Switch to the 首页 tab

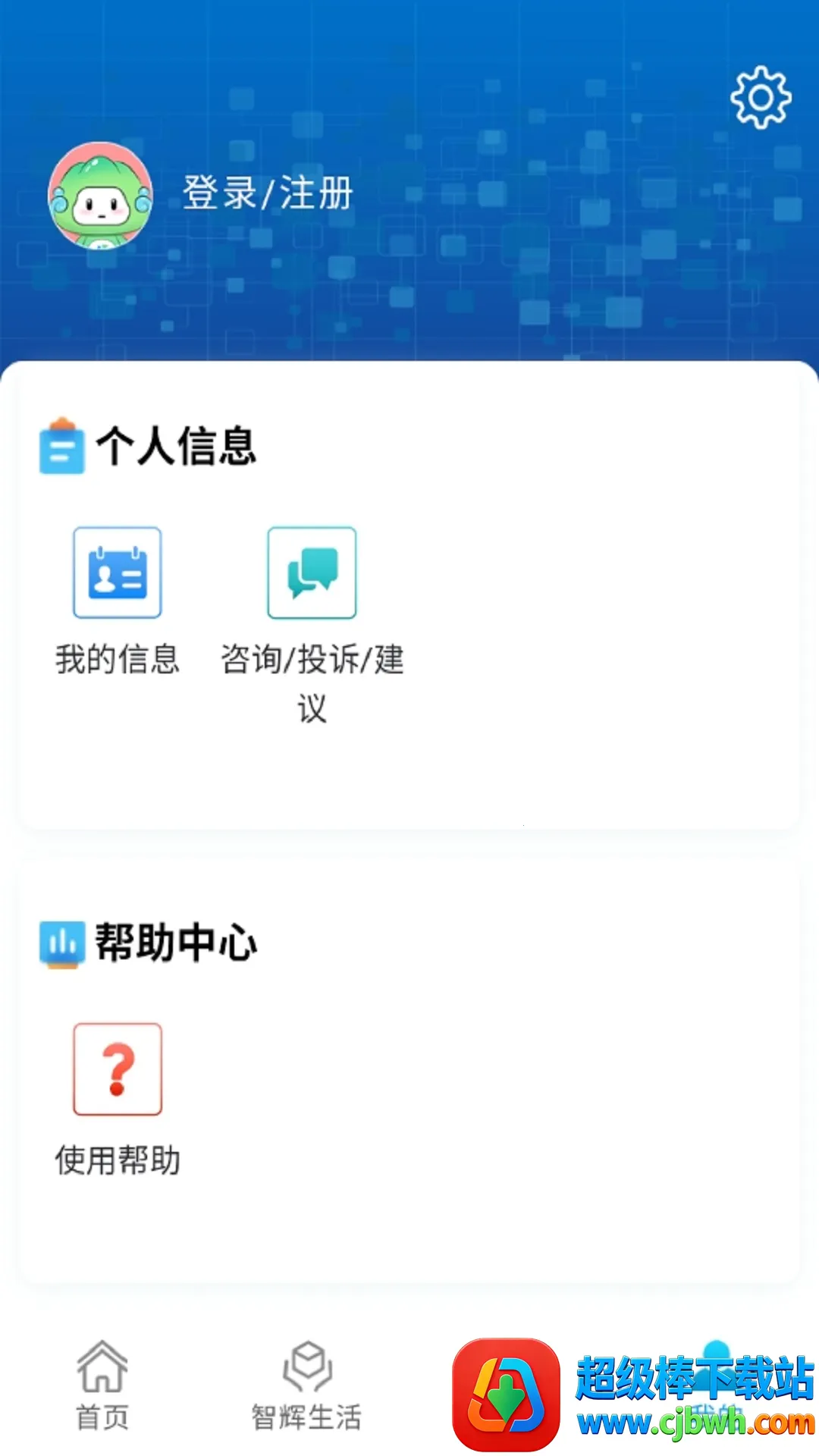point(102,1385)
